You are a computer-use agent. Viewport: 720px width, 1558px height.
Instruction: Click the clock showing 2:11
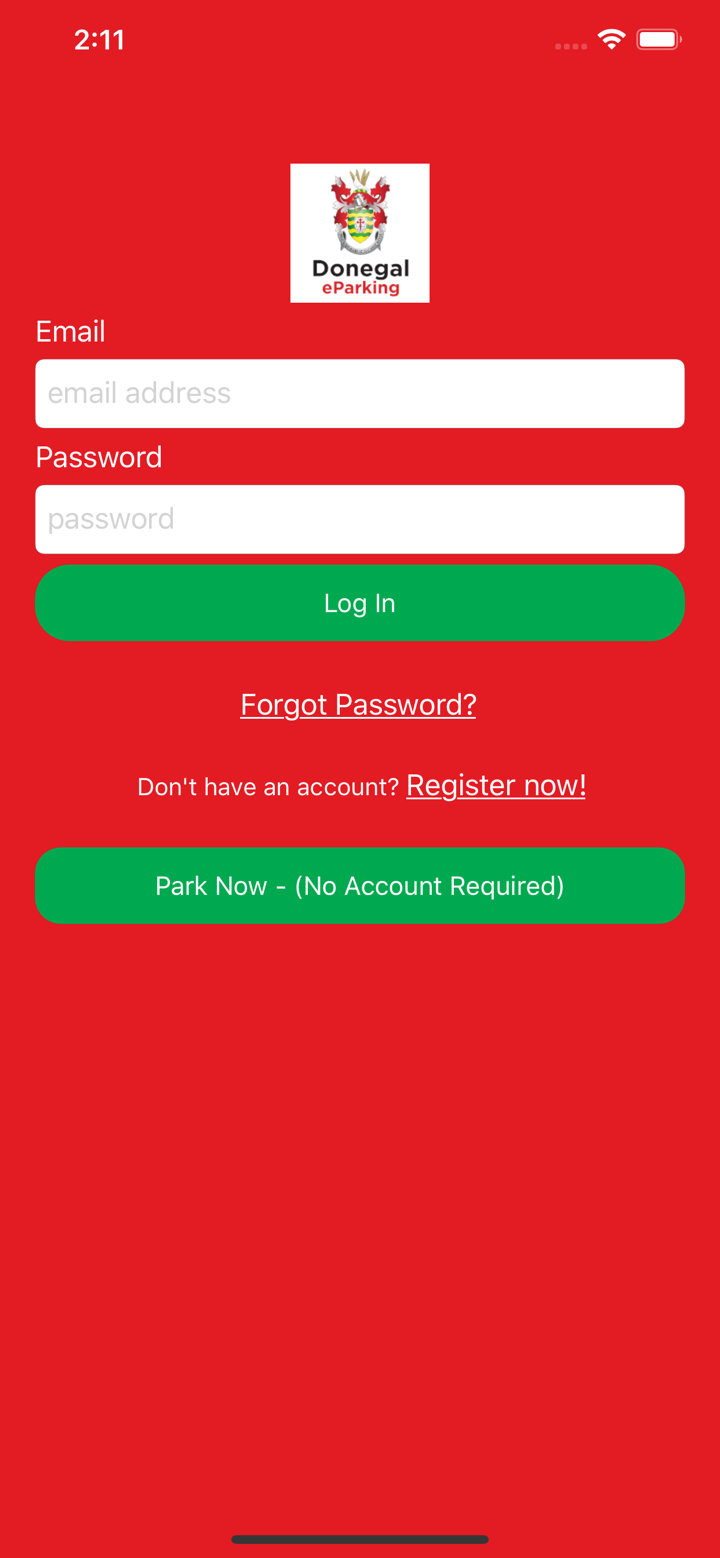click(100, 39)
